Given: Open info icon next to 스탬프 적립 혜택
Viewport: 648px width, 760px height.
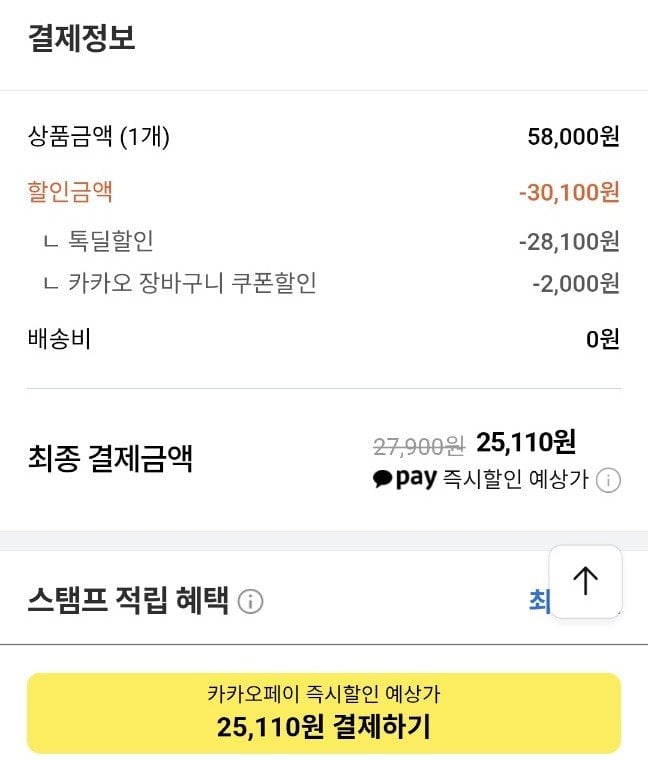Looking at the screenshot, I should pos(250,602).
